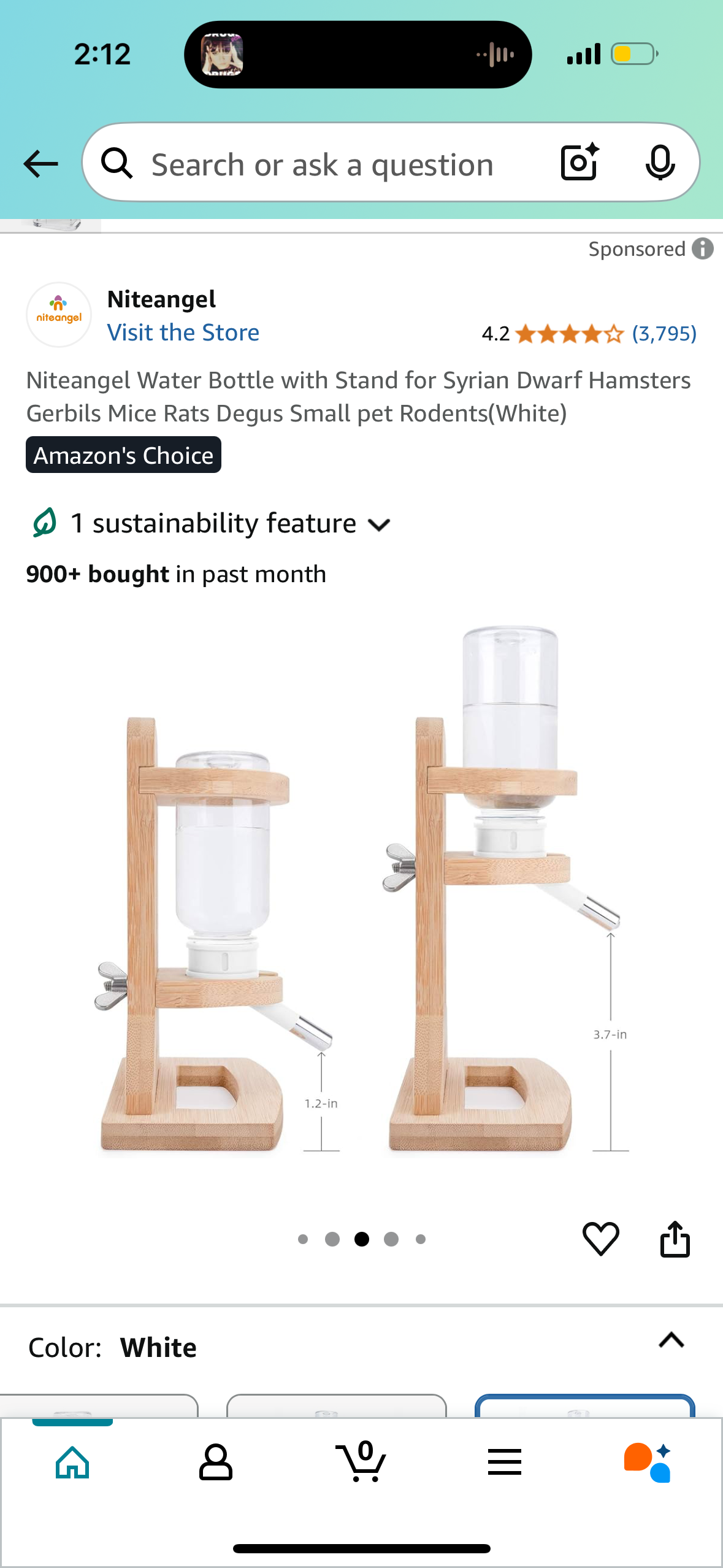Screen dimensions: 723x1568
Task: Switch to the Home tab
Action: pos(72,1462)
